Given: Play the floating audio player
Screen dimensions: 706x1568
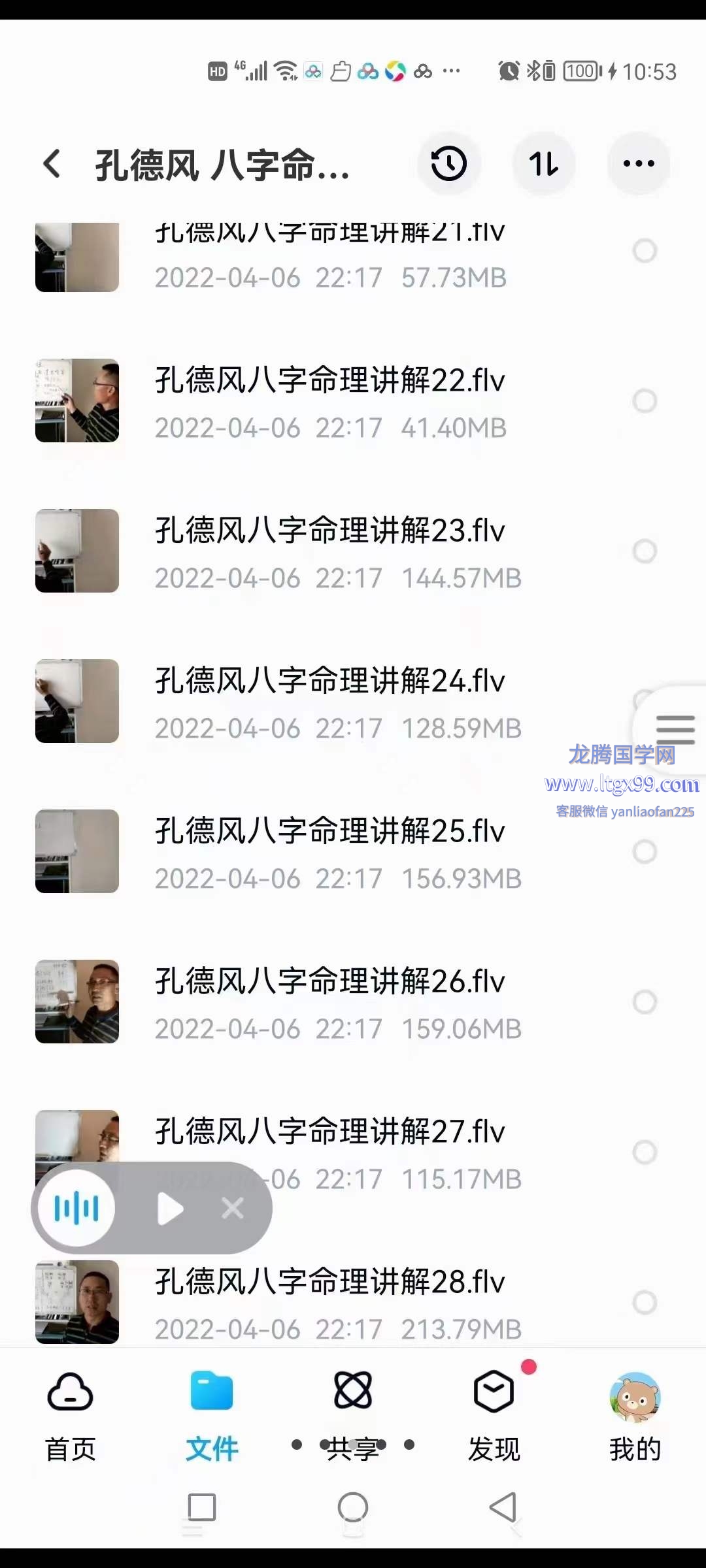Looking at the screenshot, I should point(170,1209).
